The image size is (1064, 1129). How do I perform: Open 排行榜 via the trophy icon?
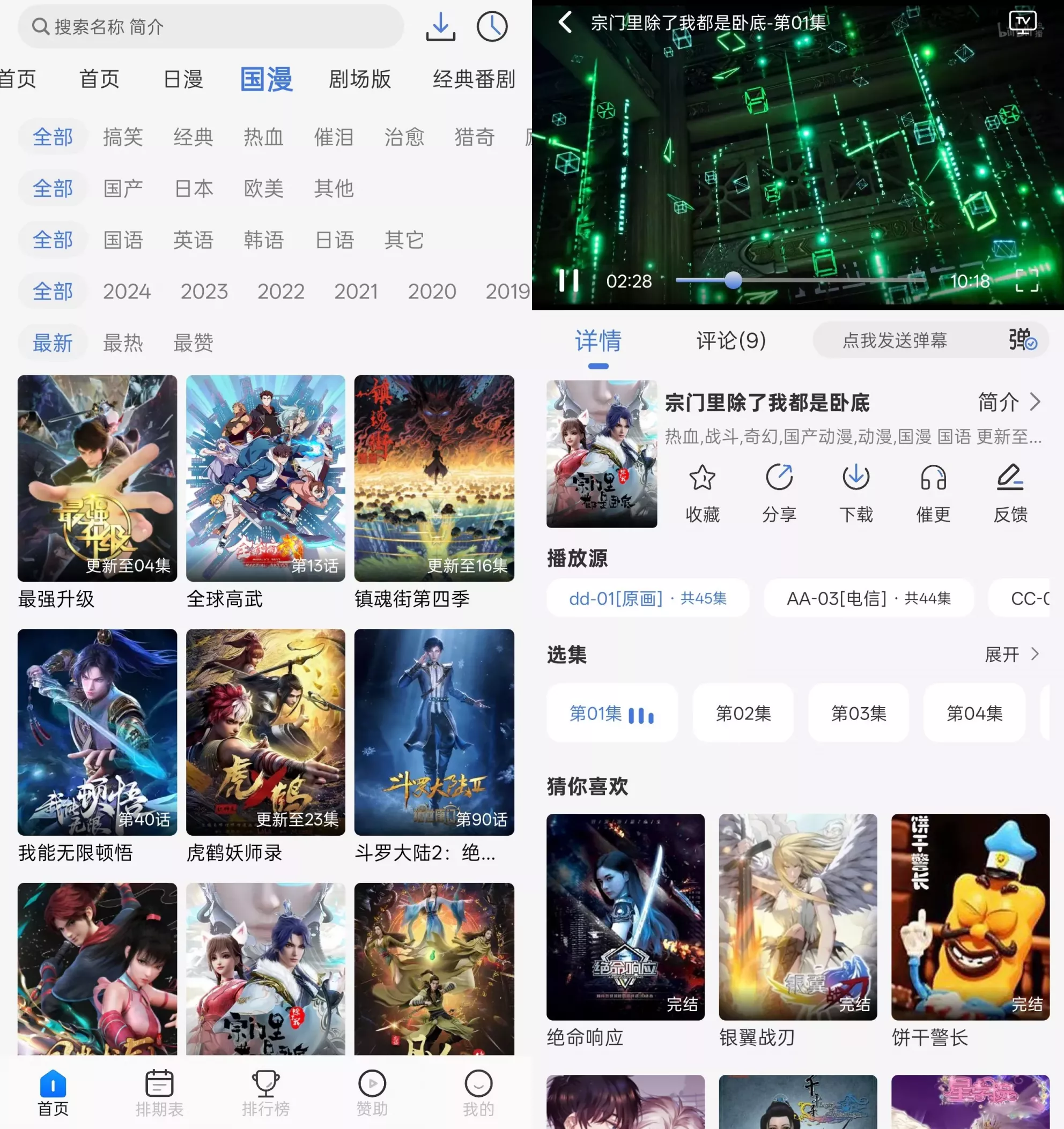click(x=266, y=1090)
